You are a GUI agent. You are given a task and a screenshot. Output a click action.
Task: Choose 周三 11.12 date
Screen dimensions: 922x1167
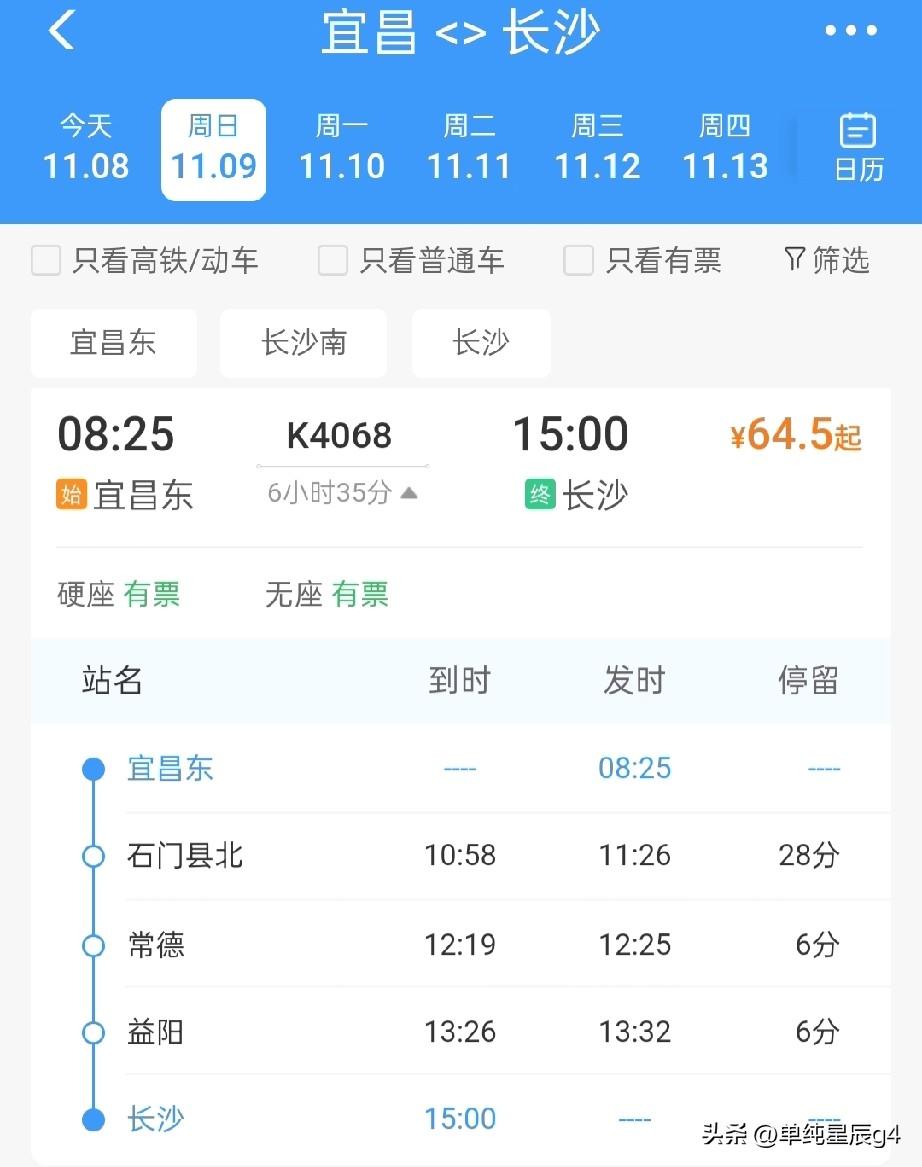[597, 148]
